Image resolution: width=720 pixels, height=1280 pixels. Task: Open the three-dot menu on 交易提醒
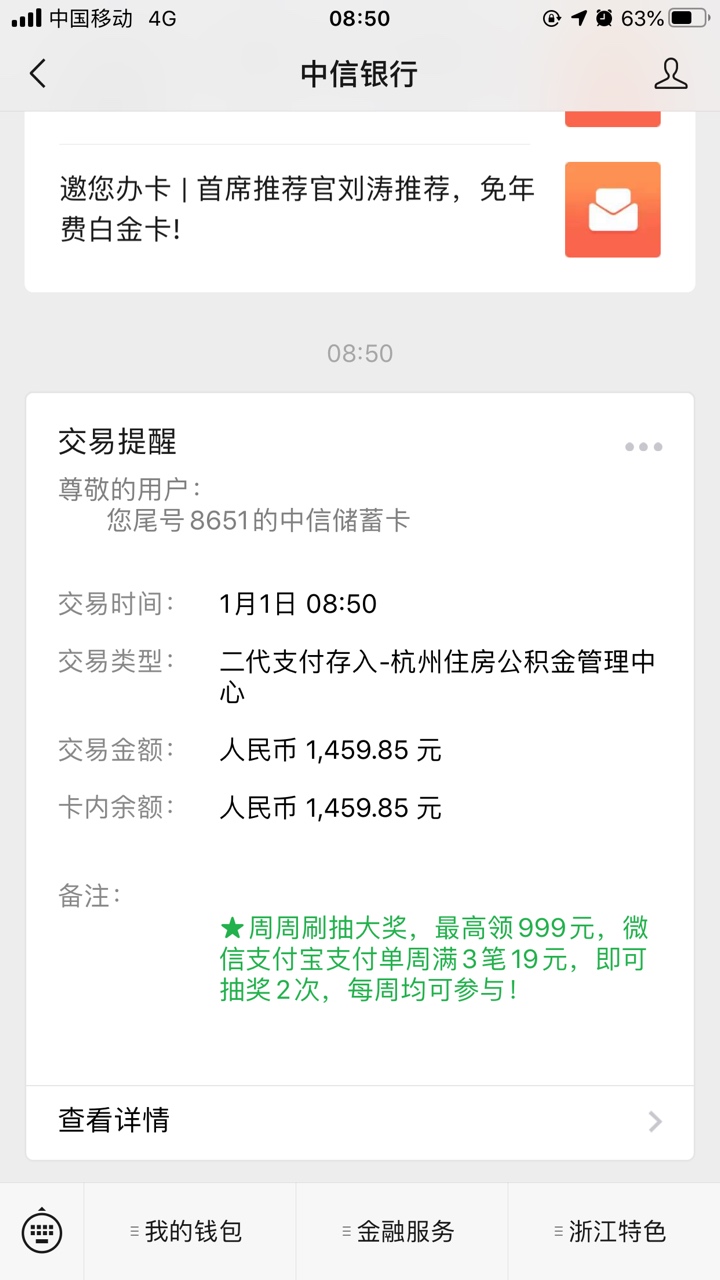[x=643, y=447]
